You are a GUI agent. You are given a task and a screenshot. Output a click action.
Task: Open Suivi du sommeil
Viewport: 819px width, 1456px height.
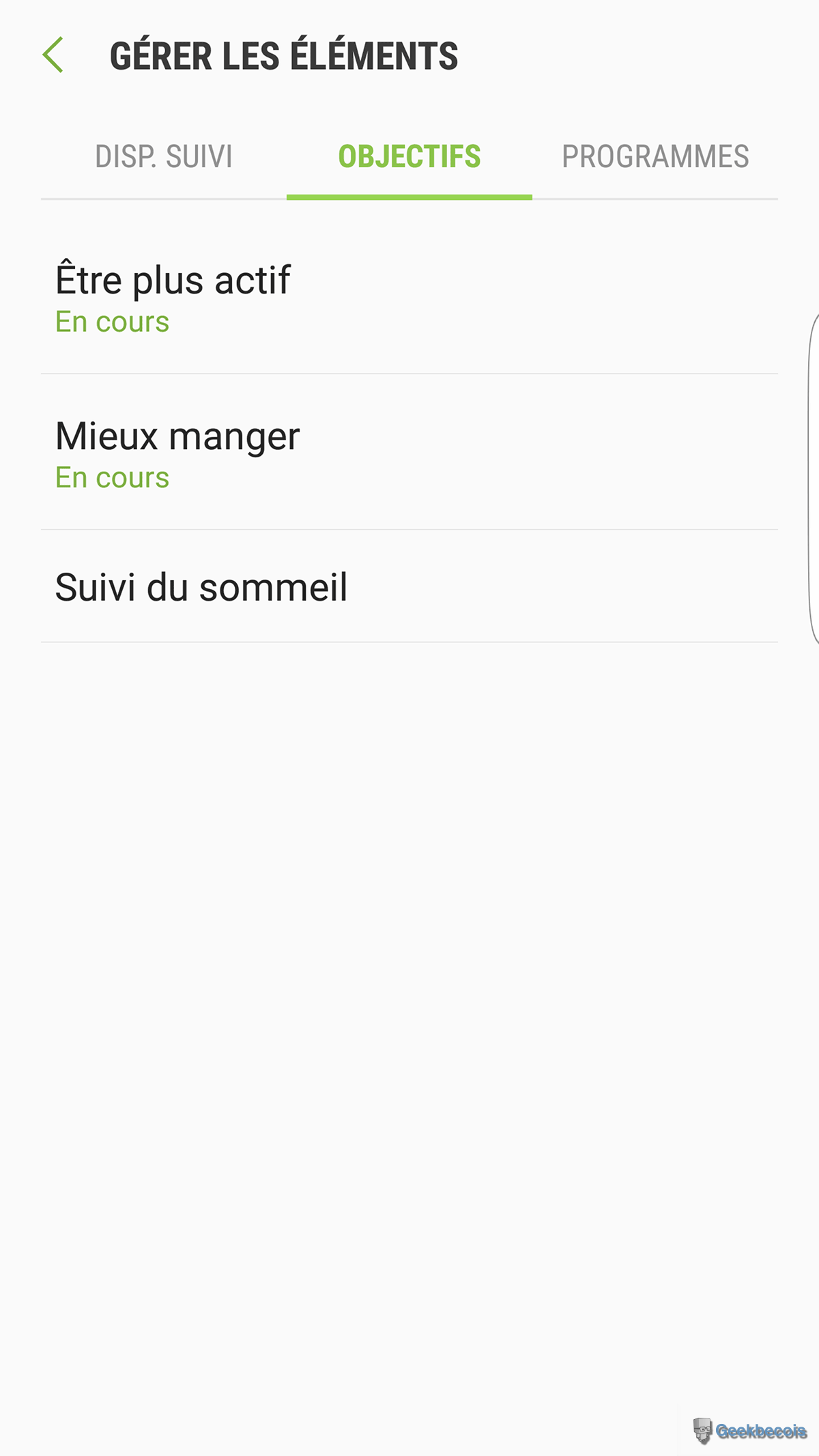[x=409, y=587]
